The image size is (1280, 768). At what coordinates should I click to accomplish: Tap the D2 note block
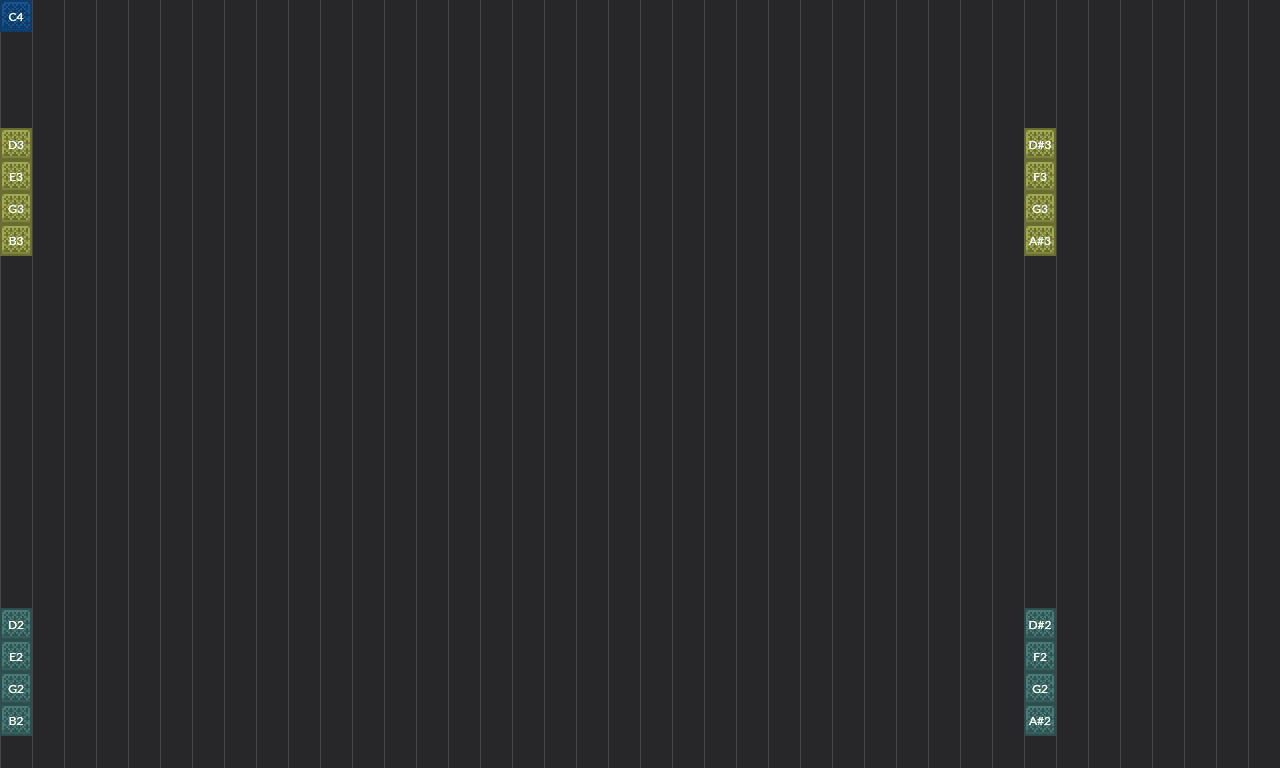(x=16, y=625)
